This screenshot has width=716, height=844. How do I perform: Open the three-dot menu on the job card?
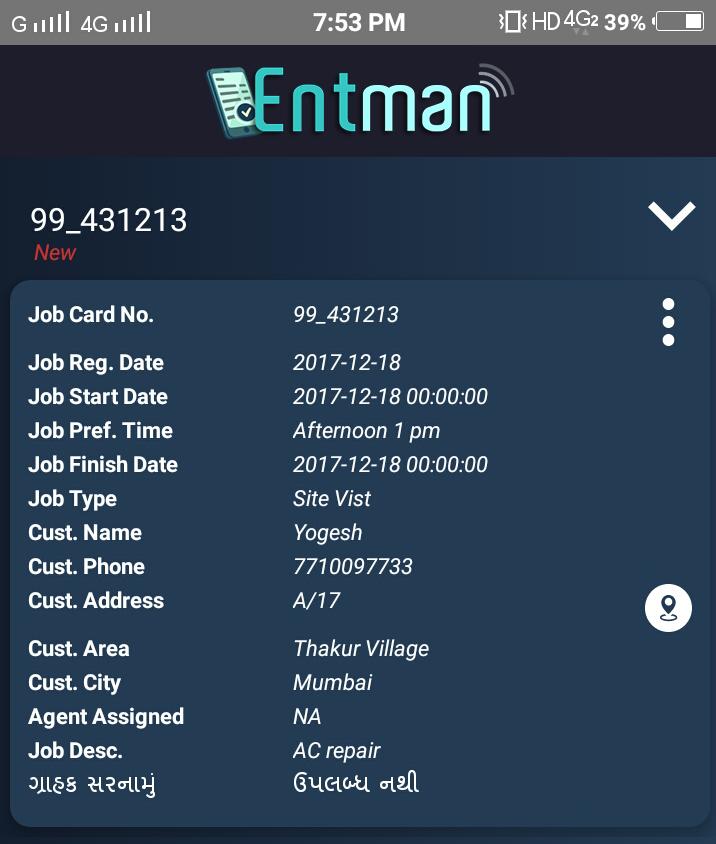[x=668, y=322]
